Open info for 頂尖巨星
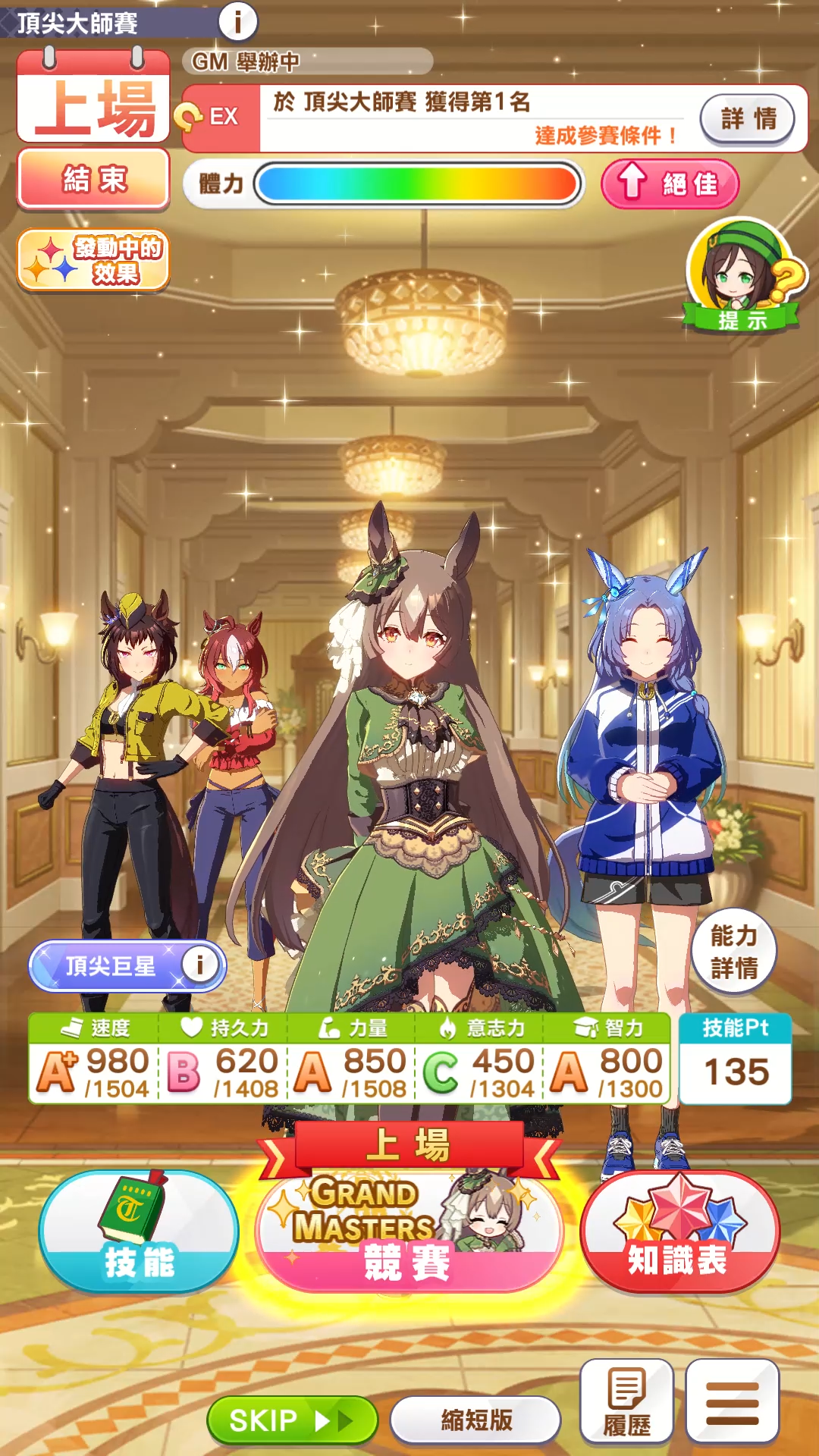 (x=199, y=965)
